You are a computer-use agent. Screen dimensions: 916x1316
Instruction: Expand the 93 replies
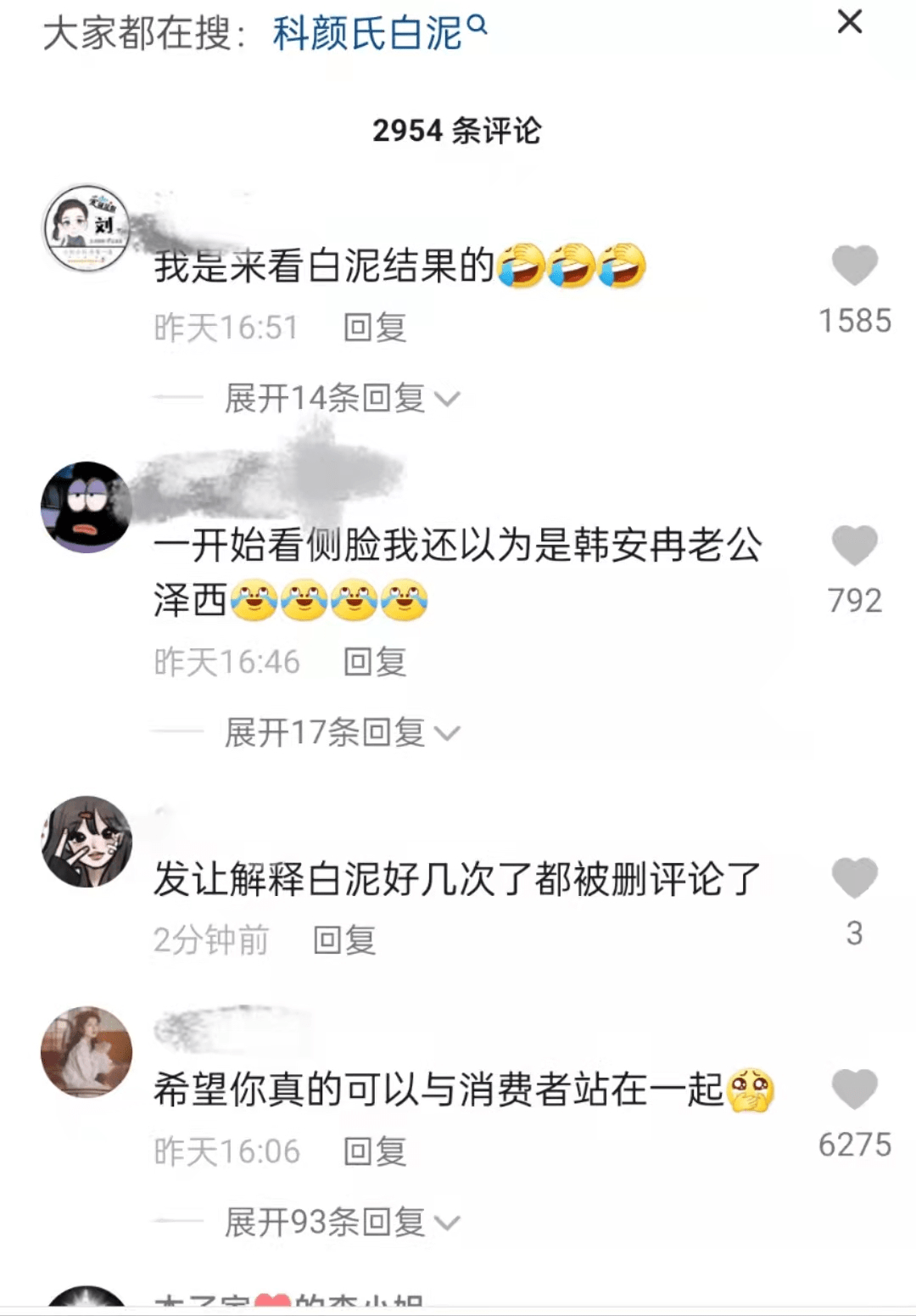tap(341, 1222)
